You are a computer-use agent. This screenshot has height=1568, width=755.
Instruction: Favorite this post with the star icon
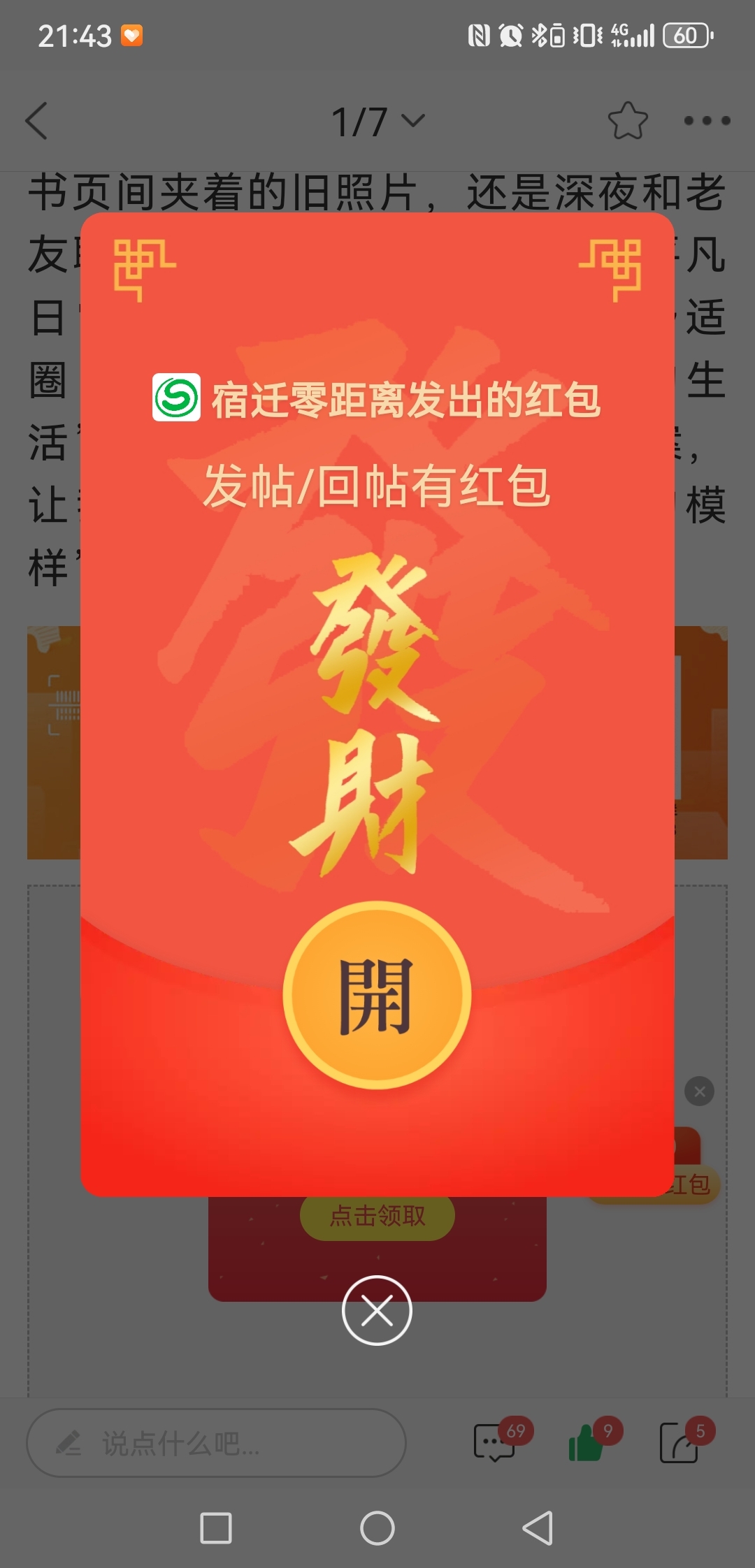pos(627,121)
